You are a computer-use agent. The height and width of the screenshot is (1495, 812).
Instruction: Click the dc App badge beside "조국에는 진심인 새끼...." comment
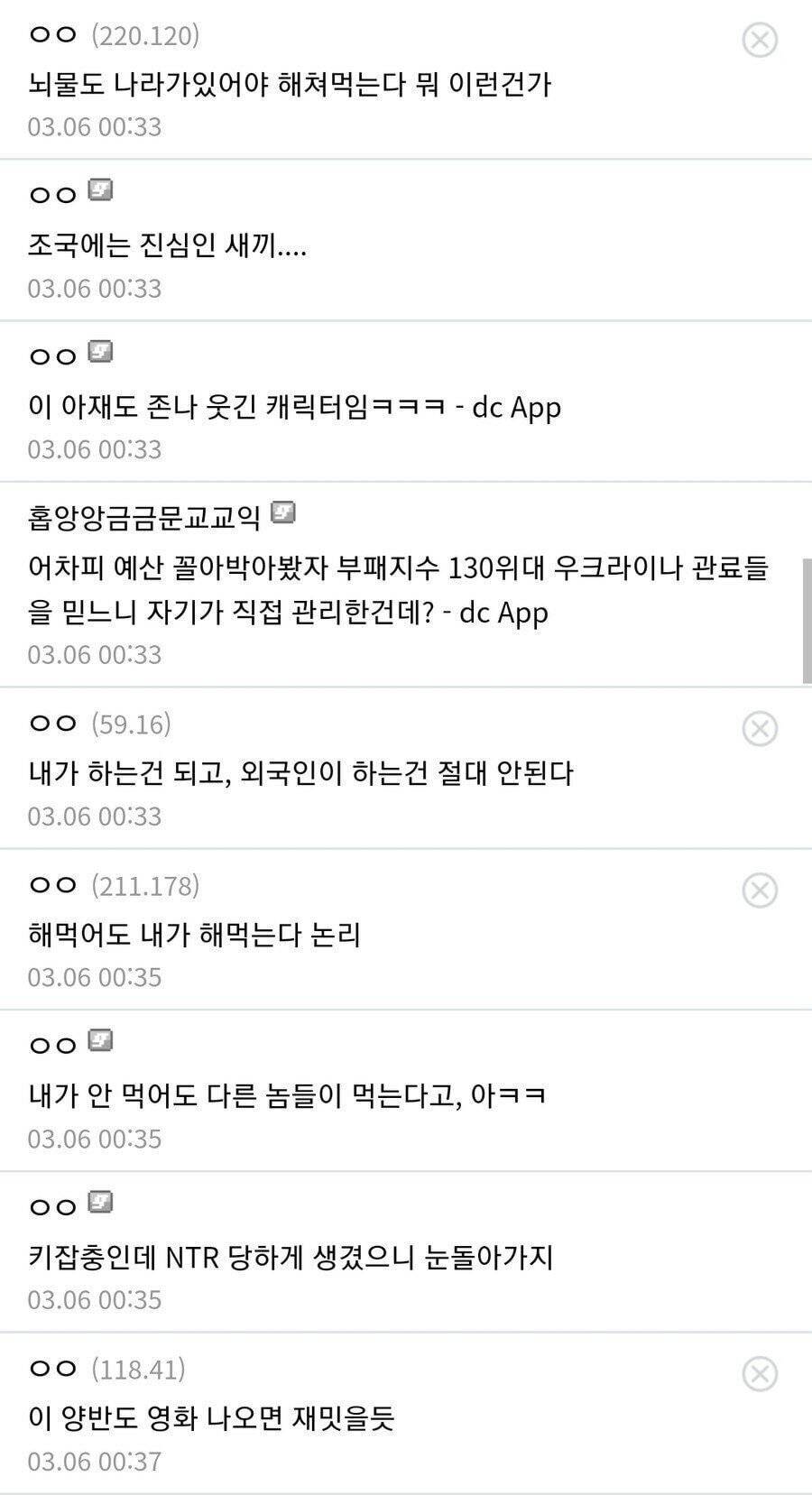pos(98,190)
